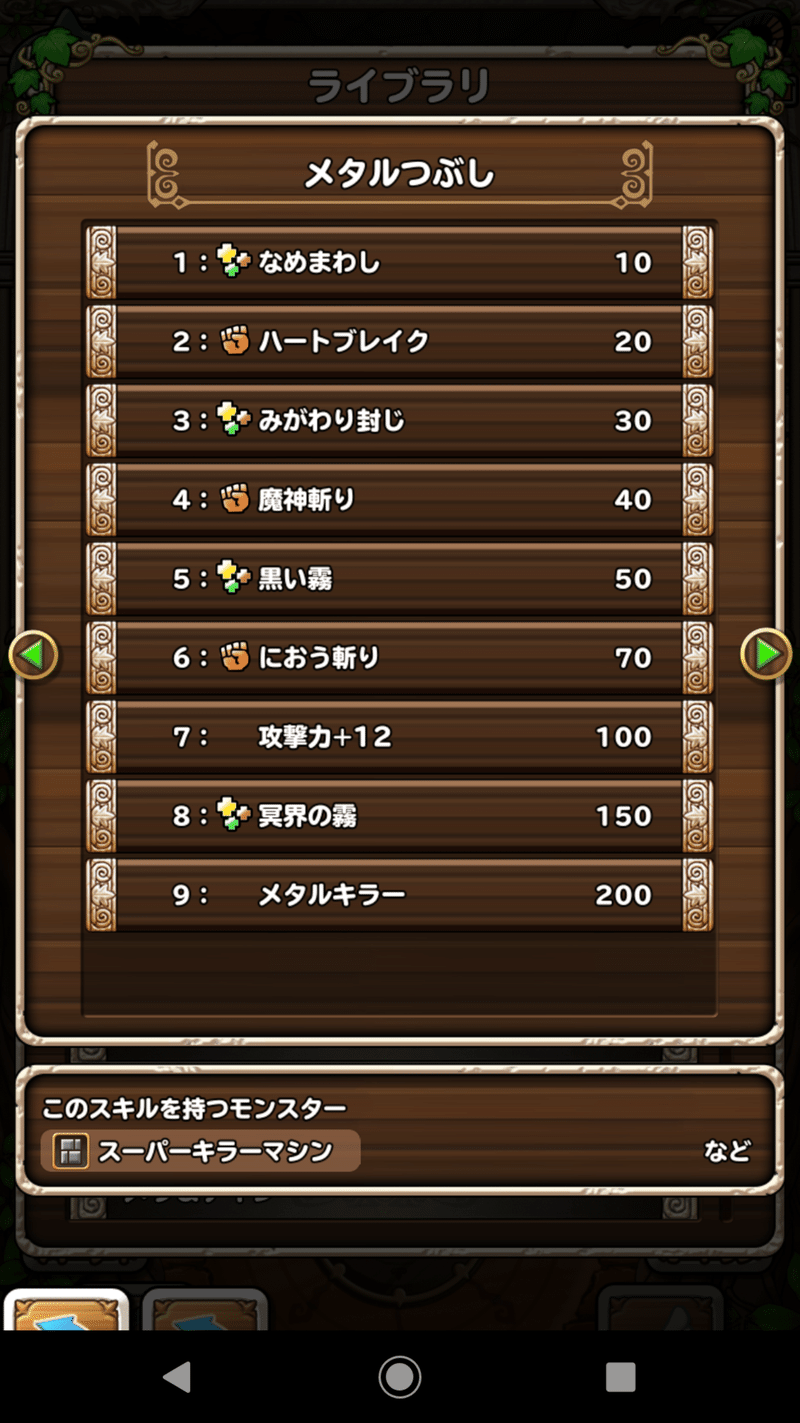Select the 黒い霧 skill row

click(x=399, y=579)
